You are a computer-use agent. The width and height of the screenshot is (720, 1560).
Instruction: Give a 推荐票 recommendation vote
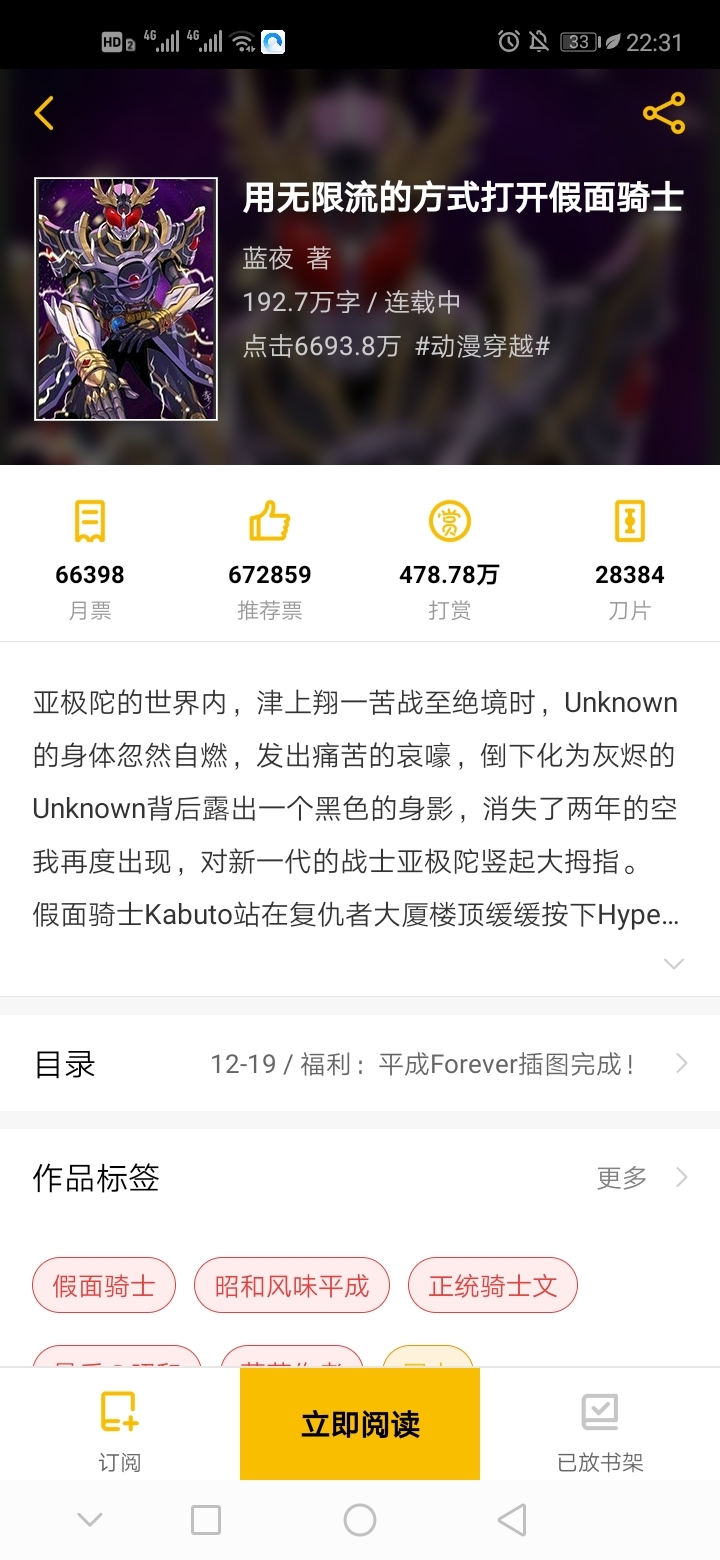tap(270, 560)
